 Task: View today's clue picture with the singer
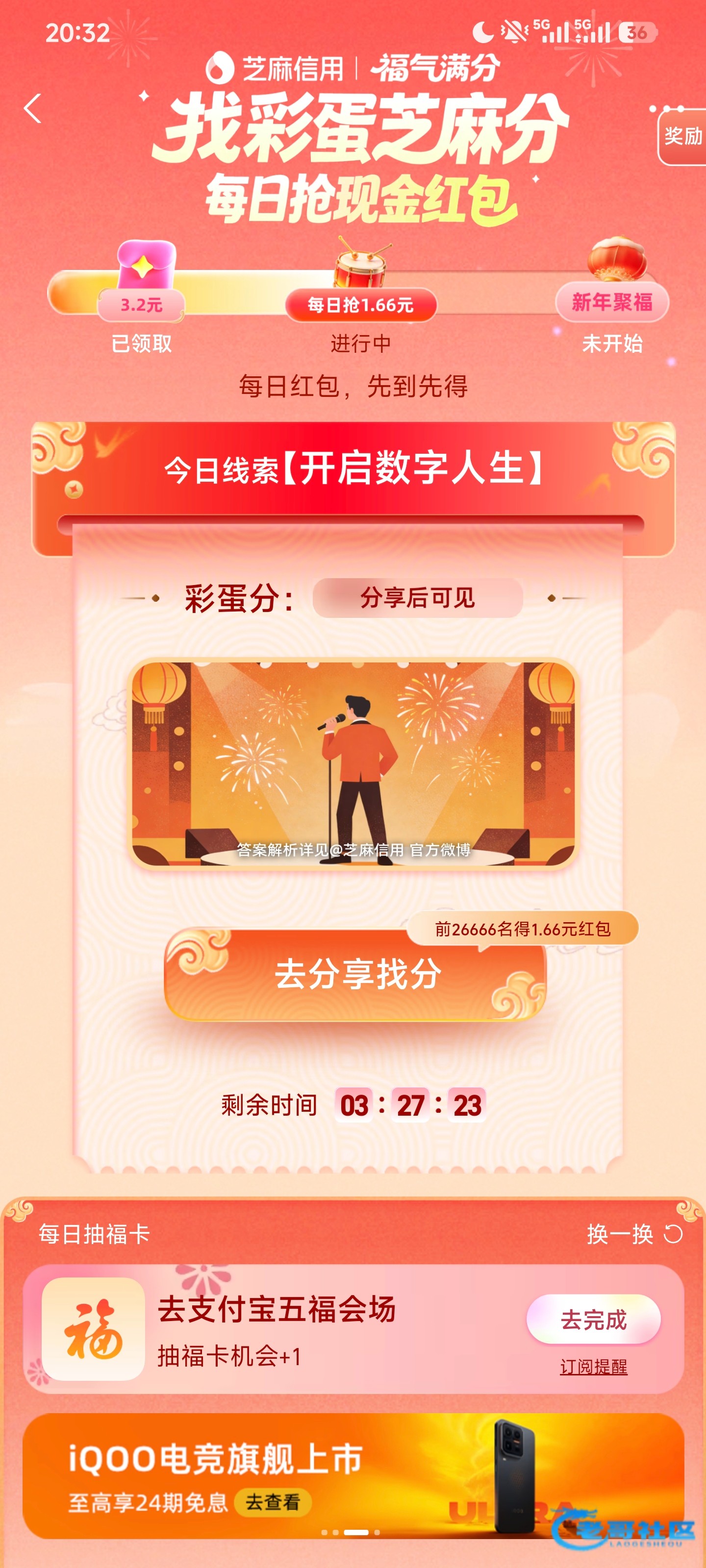[x=353, y=763]
